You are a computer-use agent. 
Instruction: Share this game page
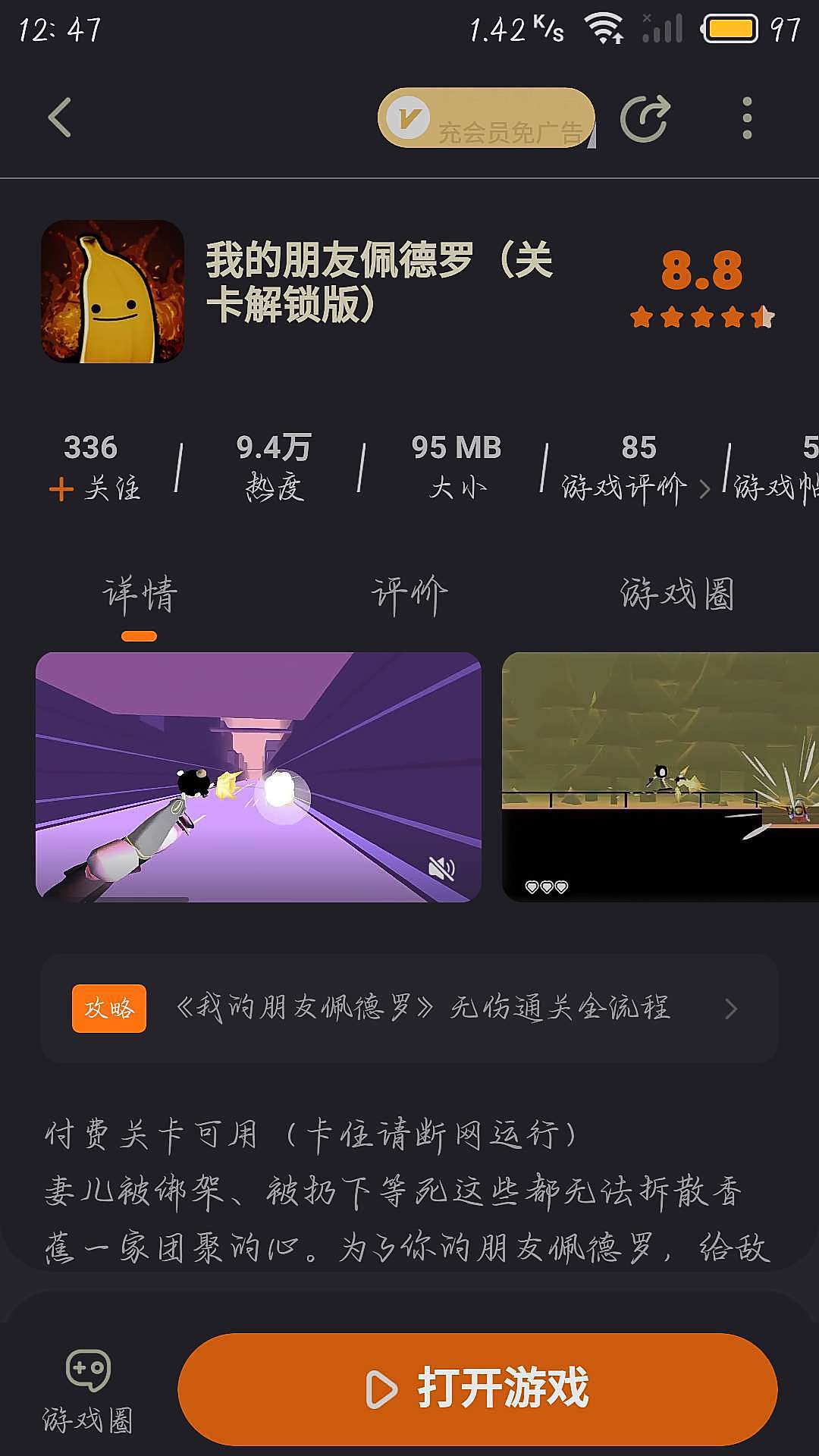tap(645, 118)
